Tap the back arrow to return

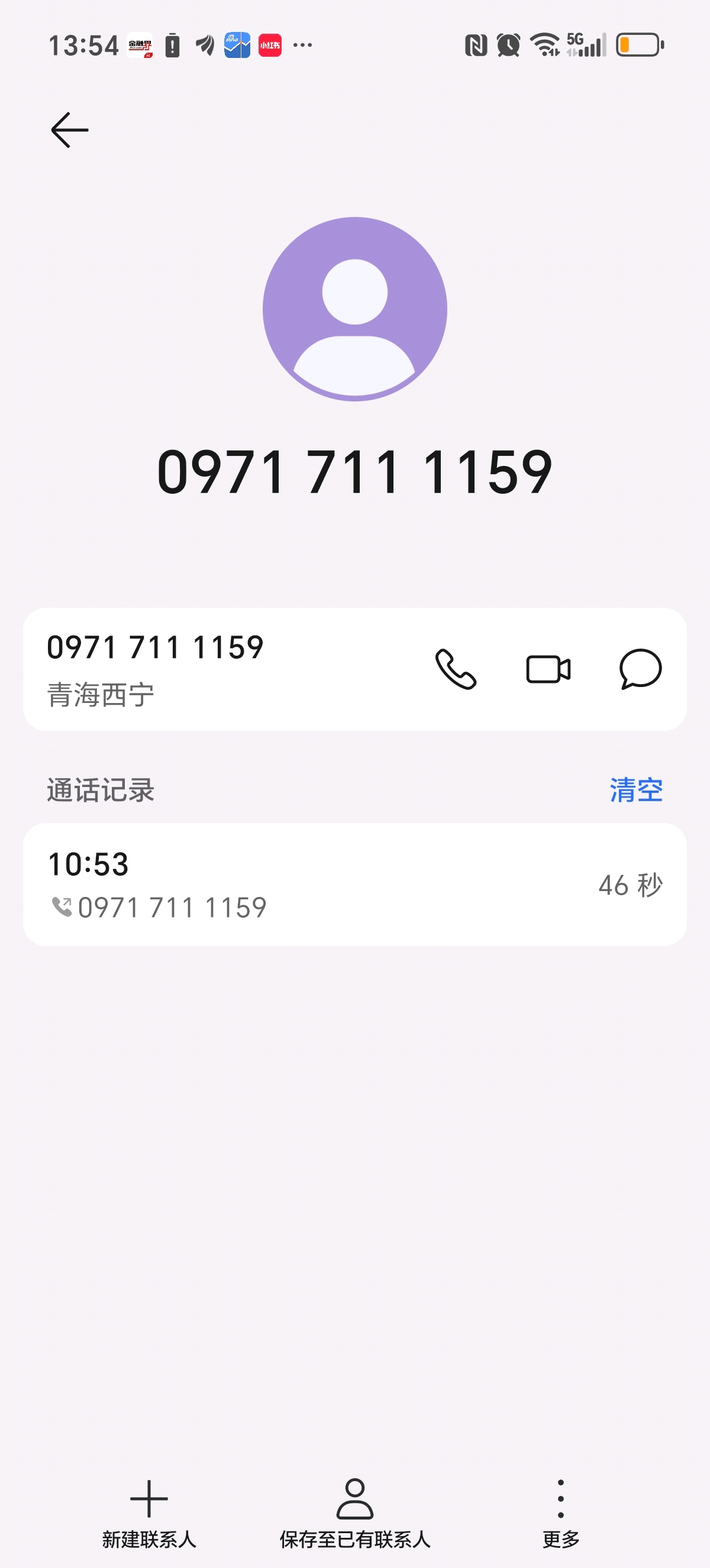[x=68, y=128]
